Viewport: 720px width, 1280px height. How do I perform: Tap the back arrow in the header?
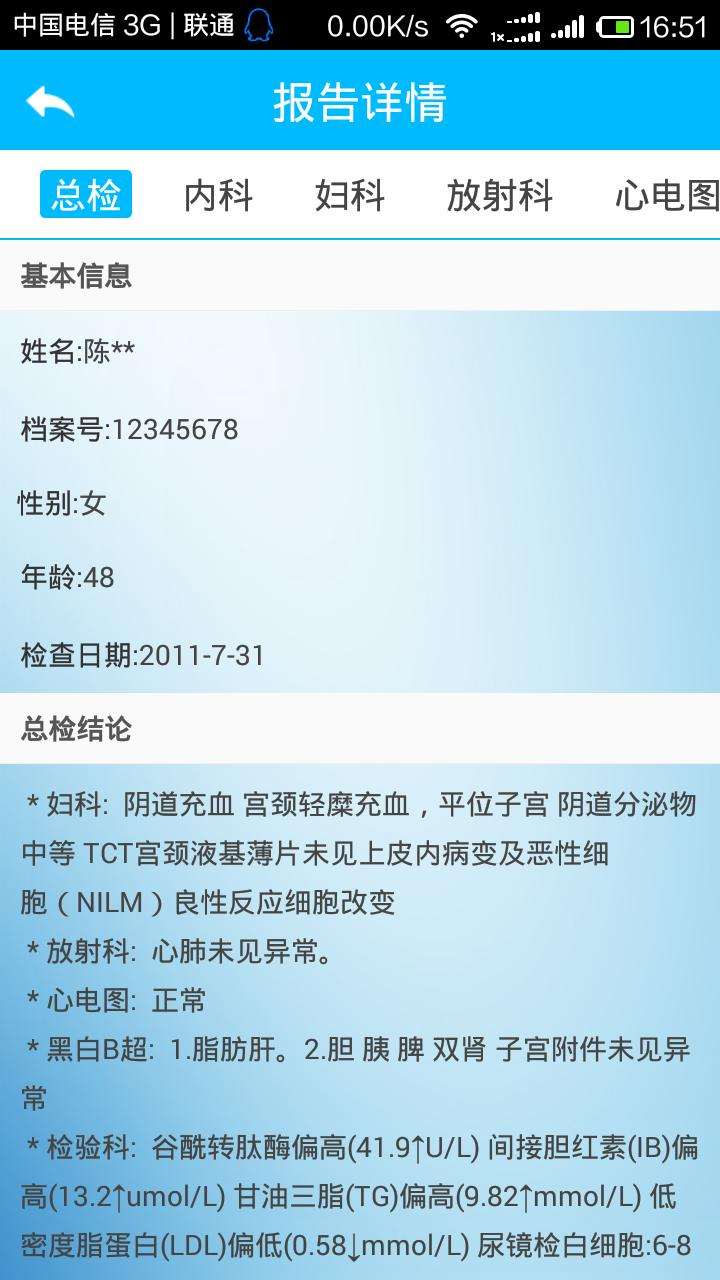50,101
